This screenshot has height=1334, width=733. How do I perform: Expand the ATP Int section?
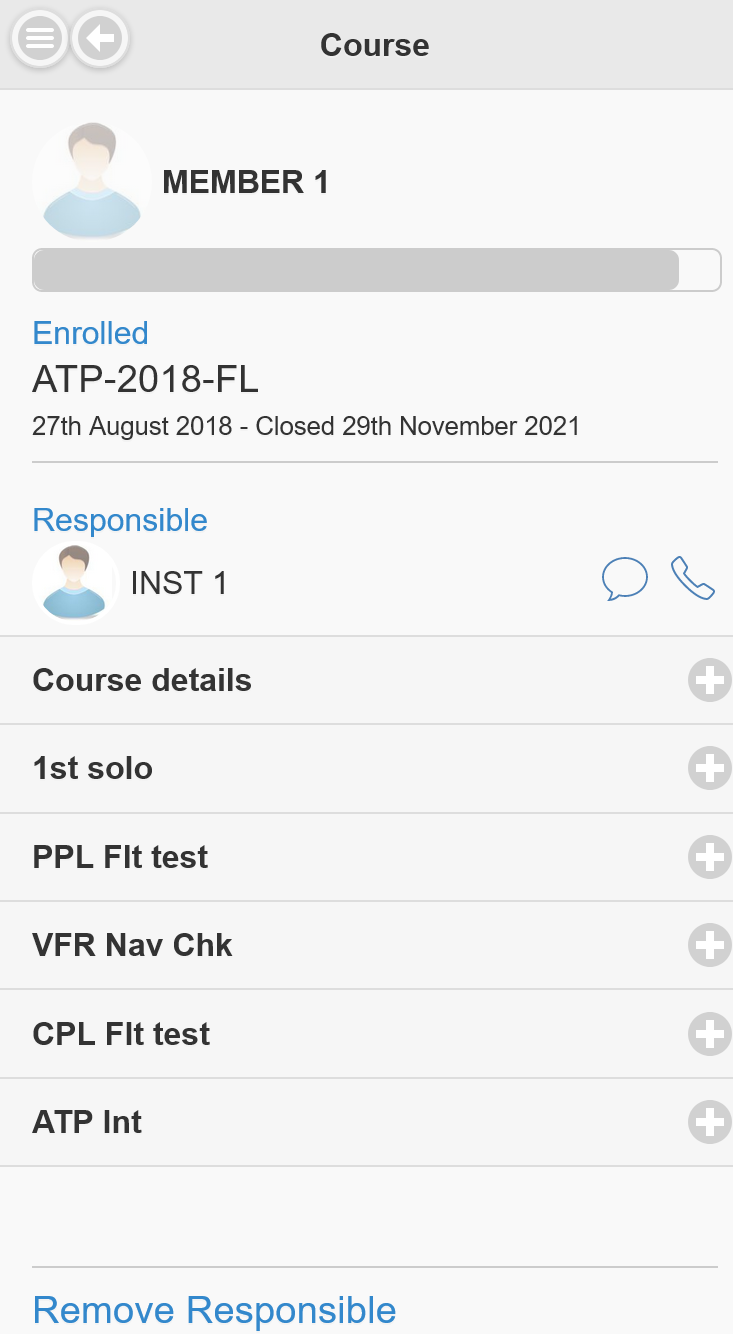[709, 1123]
